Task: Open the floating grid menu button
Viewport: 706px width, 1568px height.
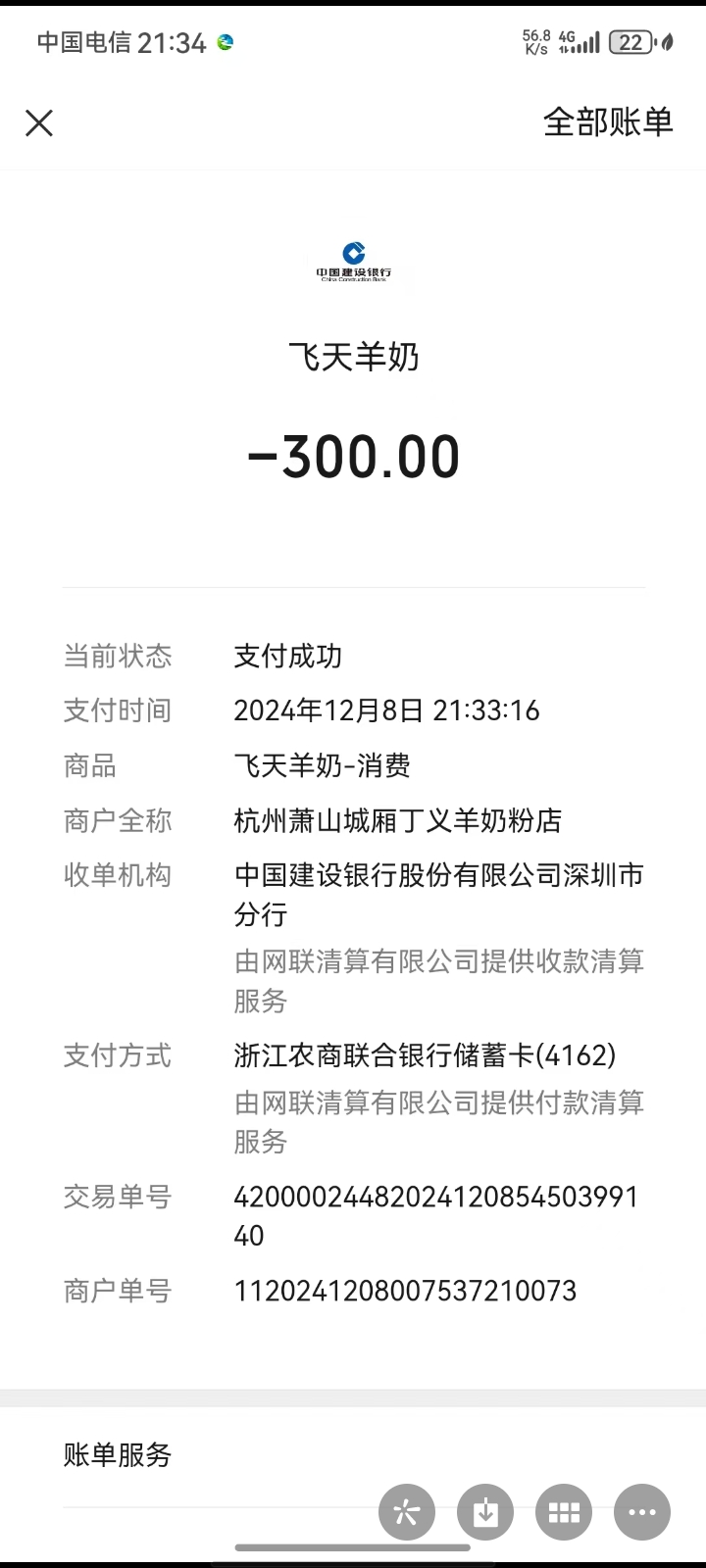Action: [x=564, y=1512]
